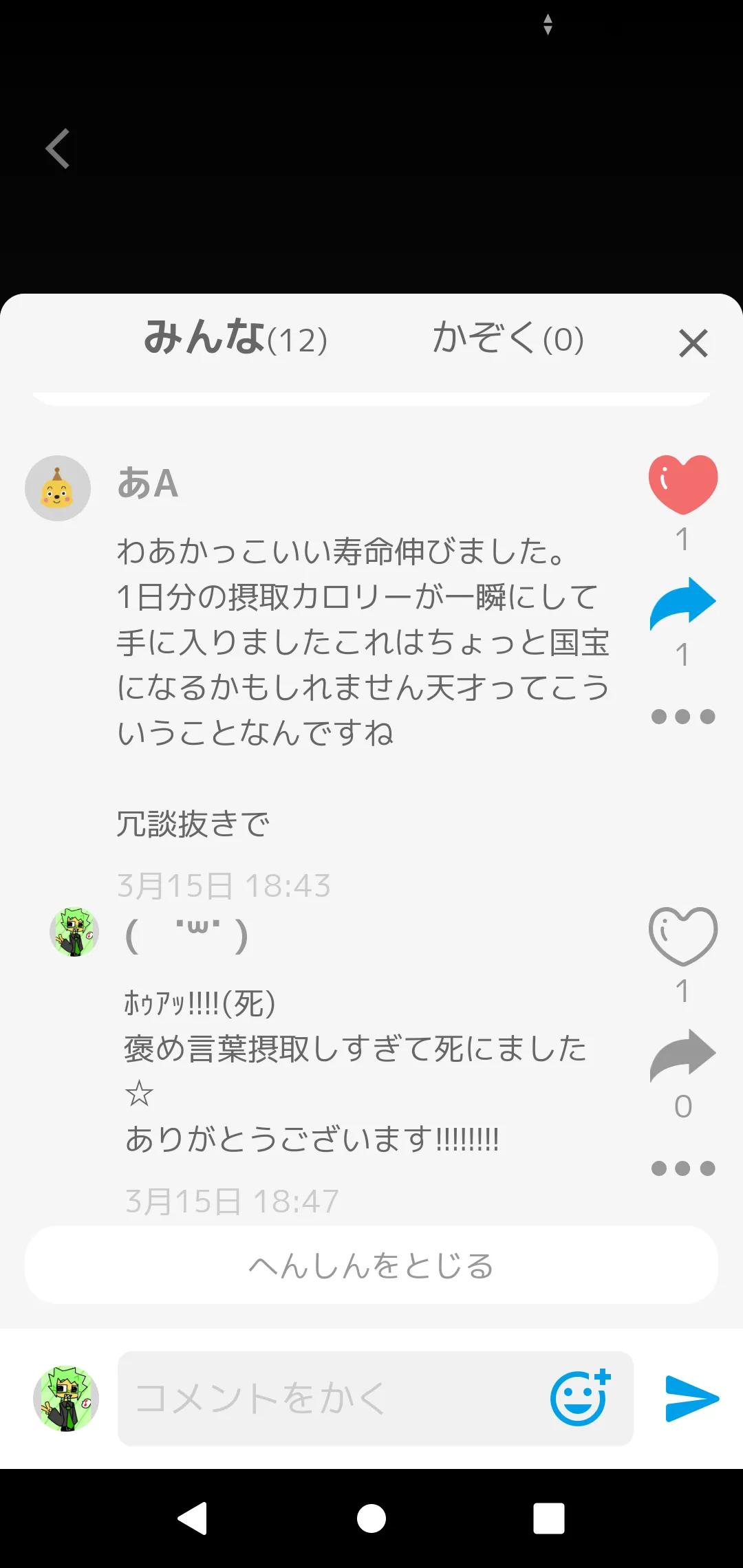Go back using the top-left arrow
The image size is (743, 1568).
(58, 149)
